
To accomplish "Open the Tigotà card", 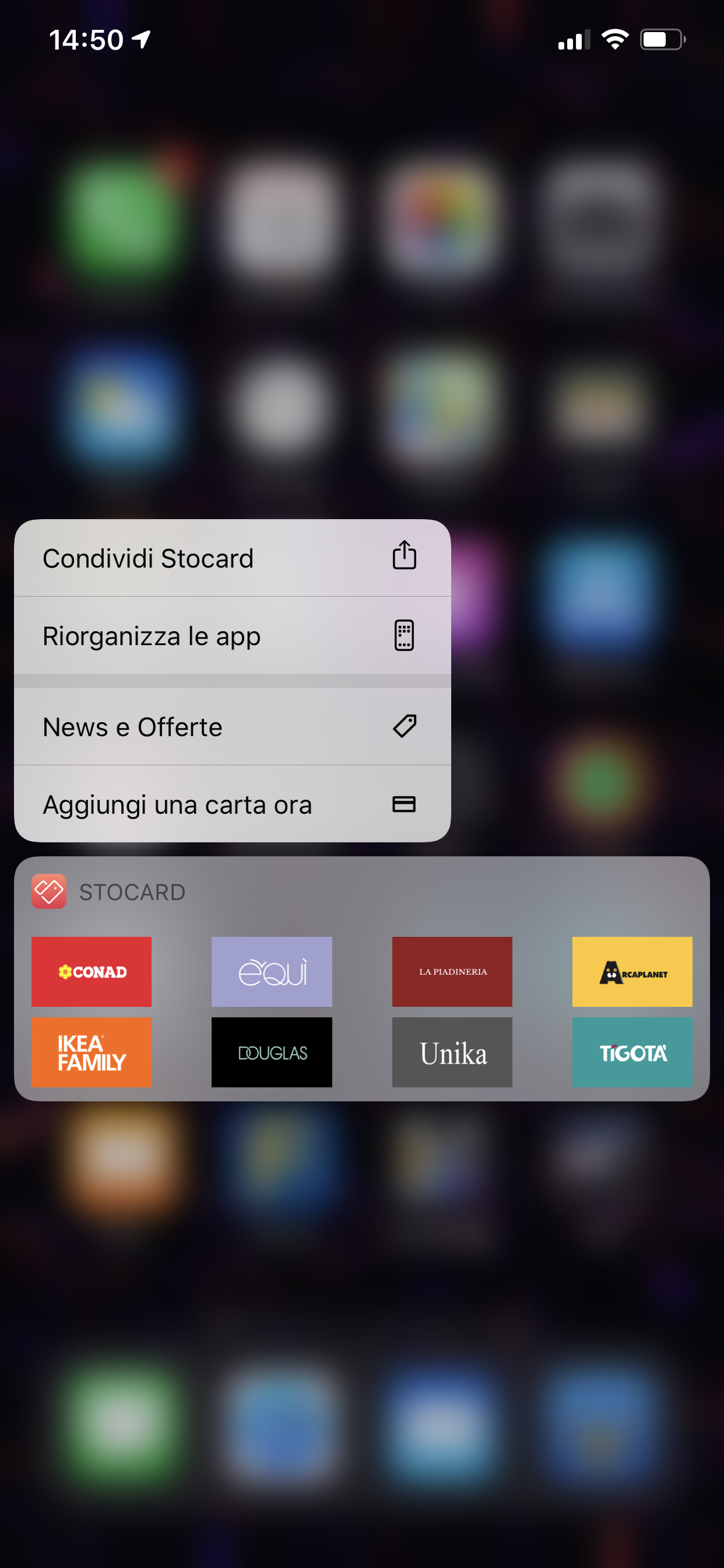I will 632,1052.
